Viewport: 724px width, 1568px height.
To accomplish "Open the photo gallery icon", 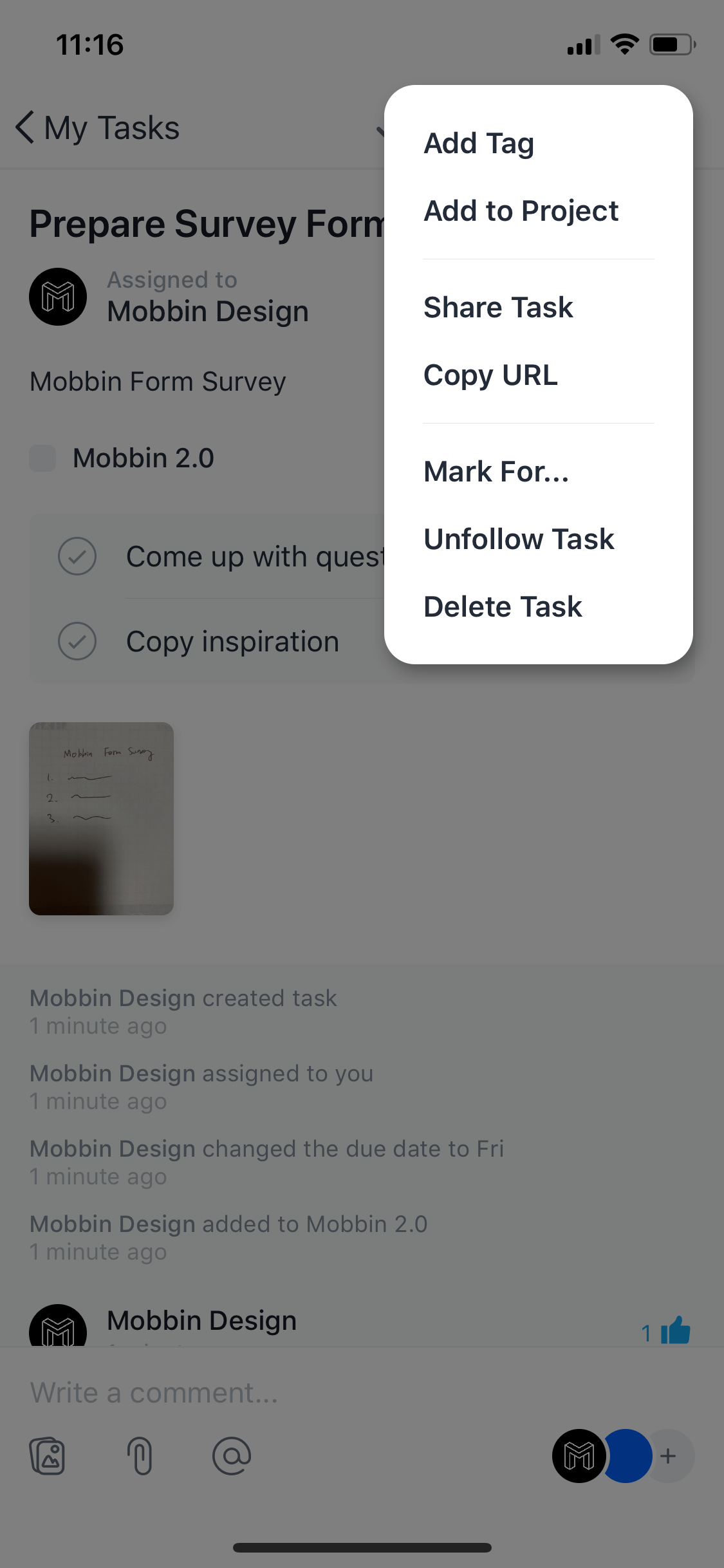I will (x=48, y=1456).
